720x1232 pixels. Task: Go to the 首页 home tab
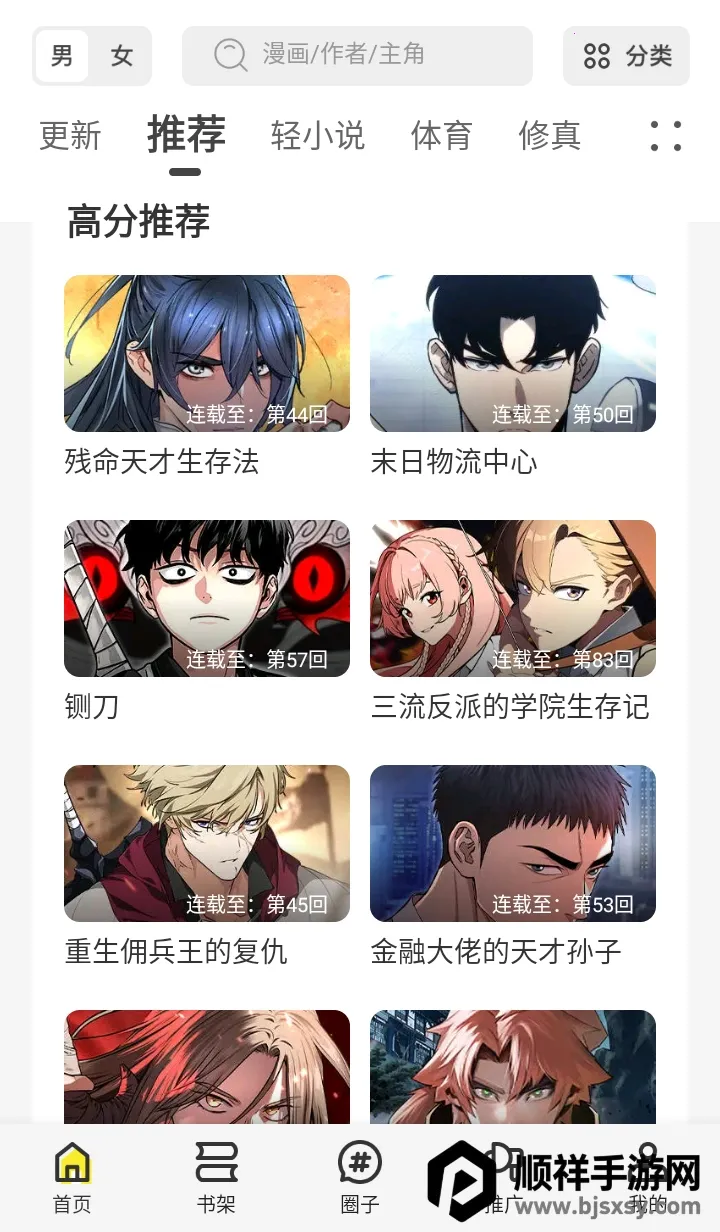point(72,1178)
